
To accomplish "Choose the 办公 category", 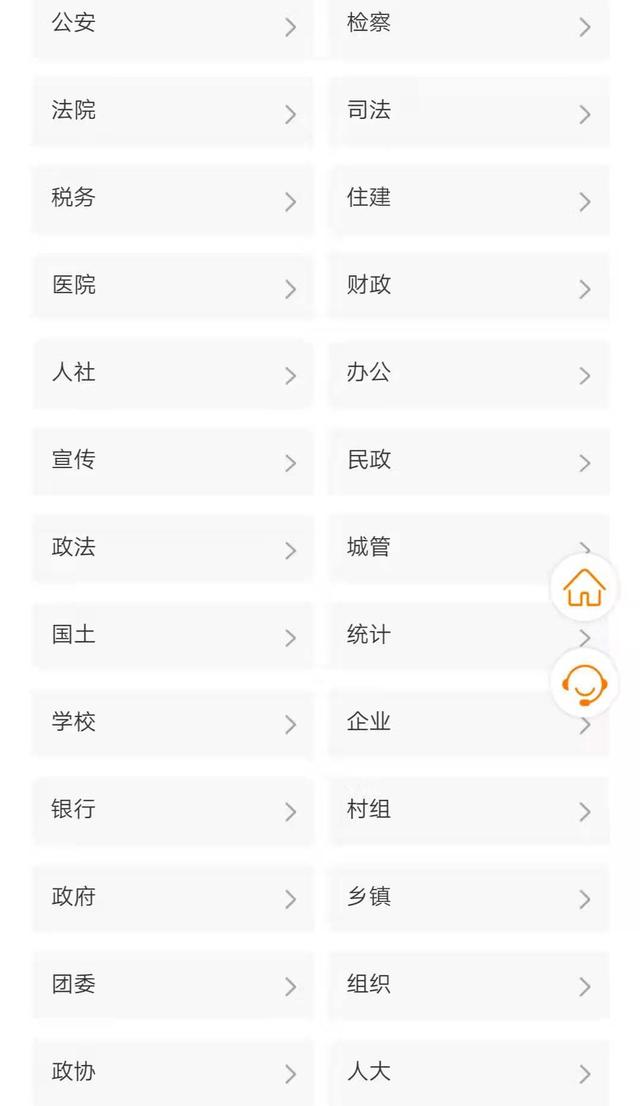I will pyautogui.click(x=468, y=373).
